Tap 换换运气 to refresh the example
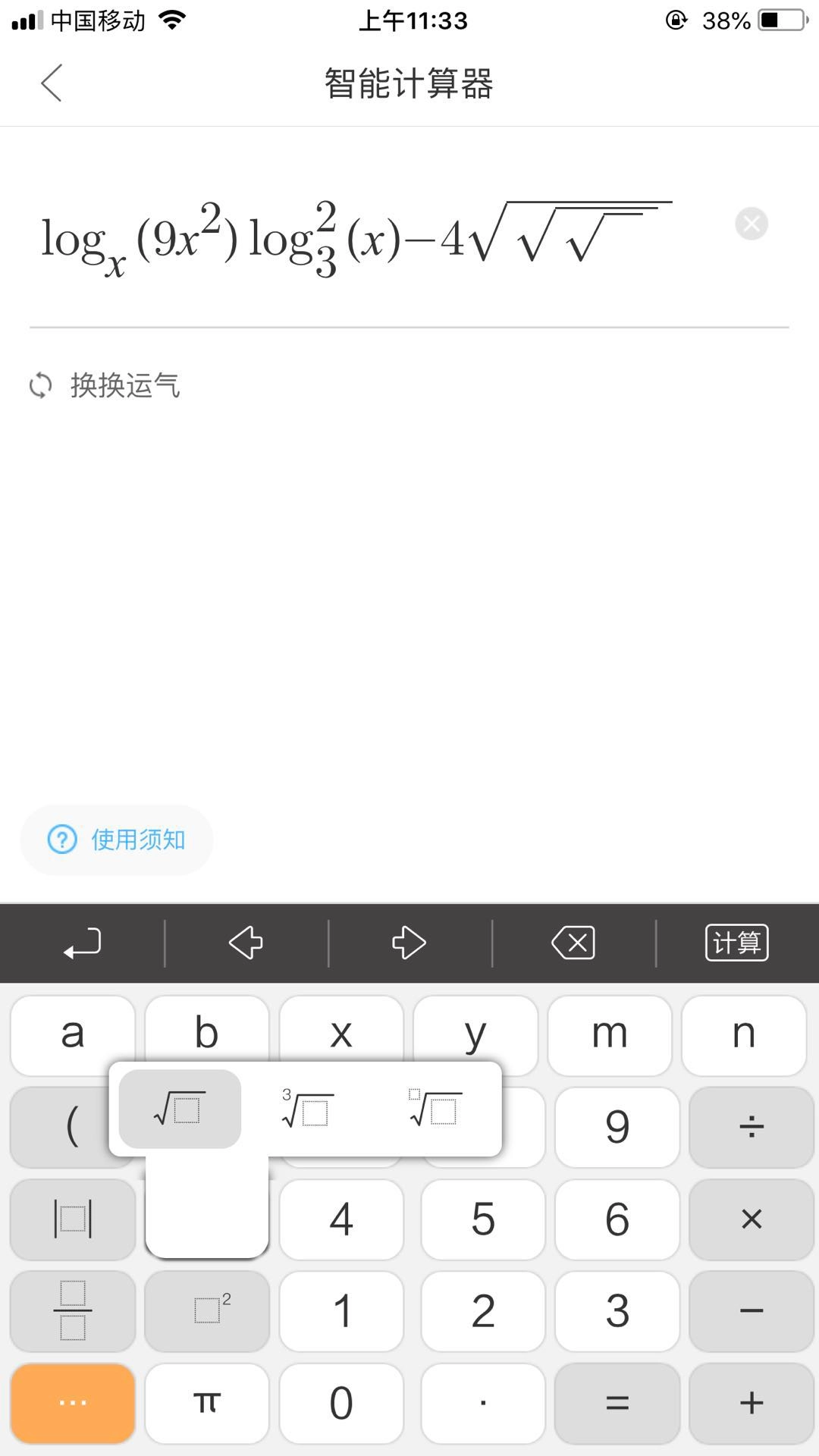Image resolution: width=819 pixels, height=1456 pixels. point(106,385)
